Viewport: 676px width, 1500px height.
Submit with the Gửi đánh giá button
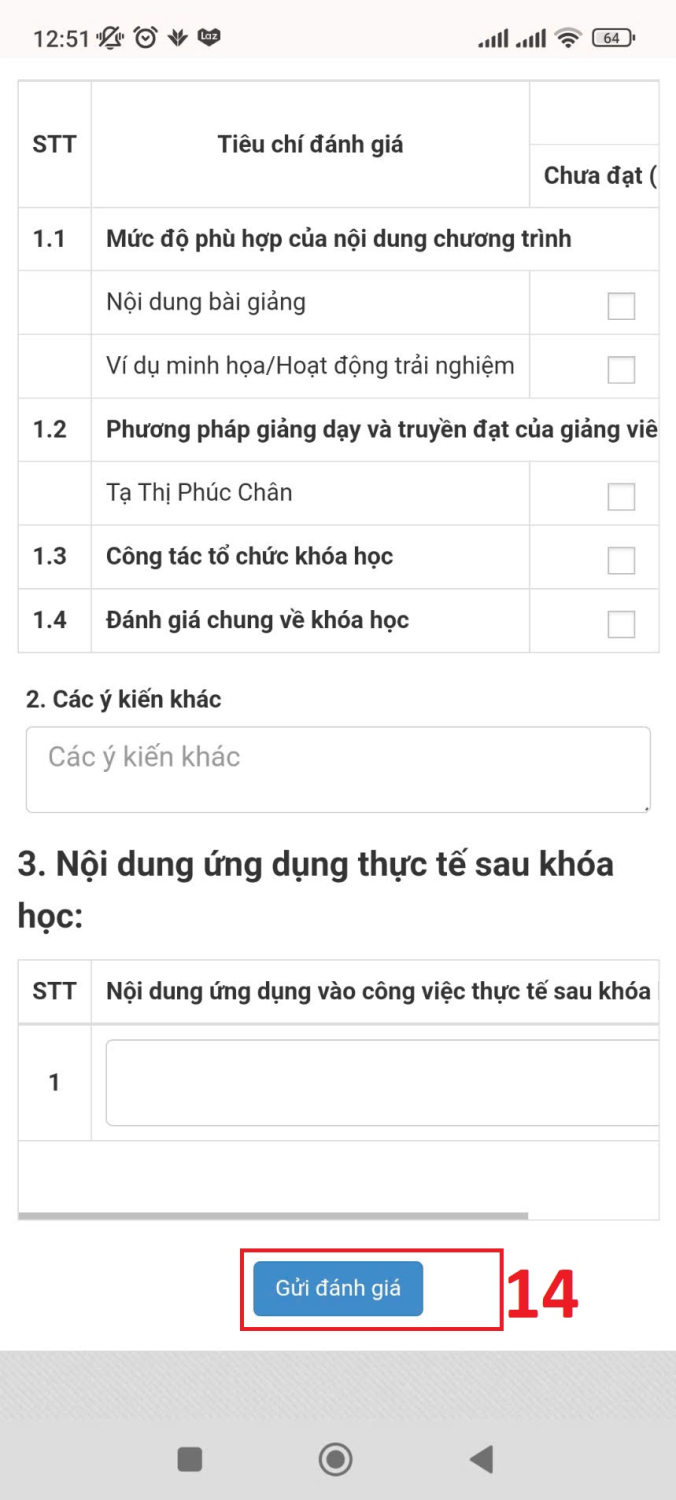click(338, 1288)
